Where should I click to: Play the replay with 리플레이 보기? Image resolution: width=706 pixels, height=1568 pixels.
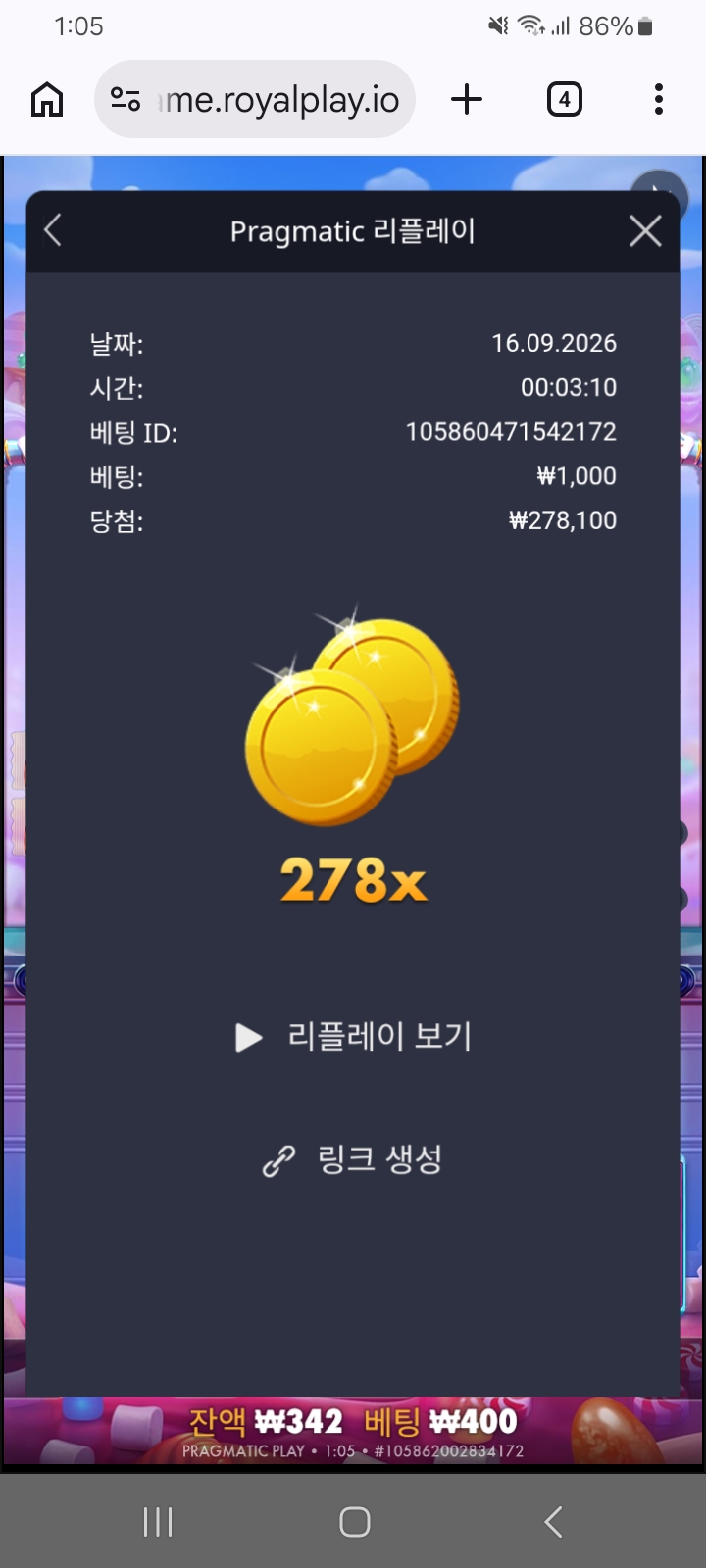pos(354,1036)
